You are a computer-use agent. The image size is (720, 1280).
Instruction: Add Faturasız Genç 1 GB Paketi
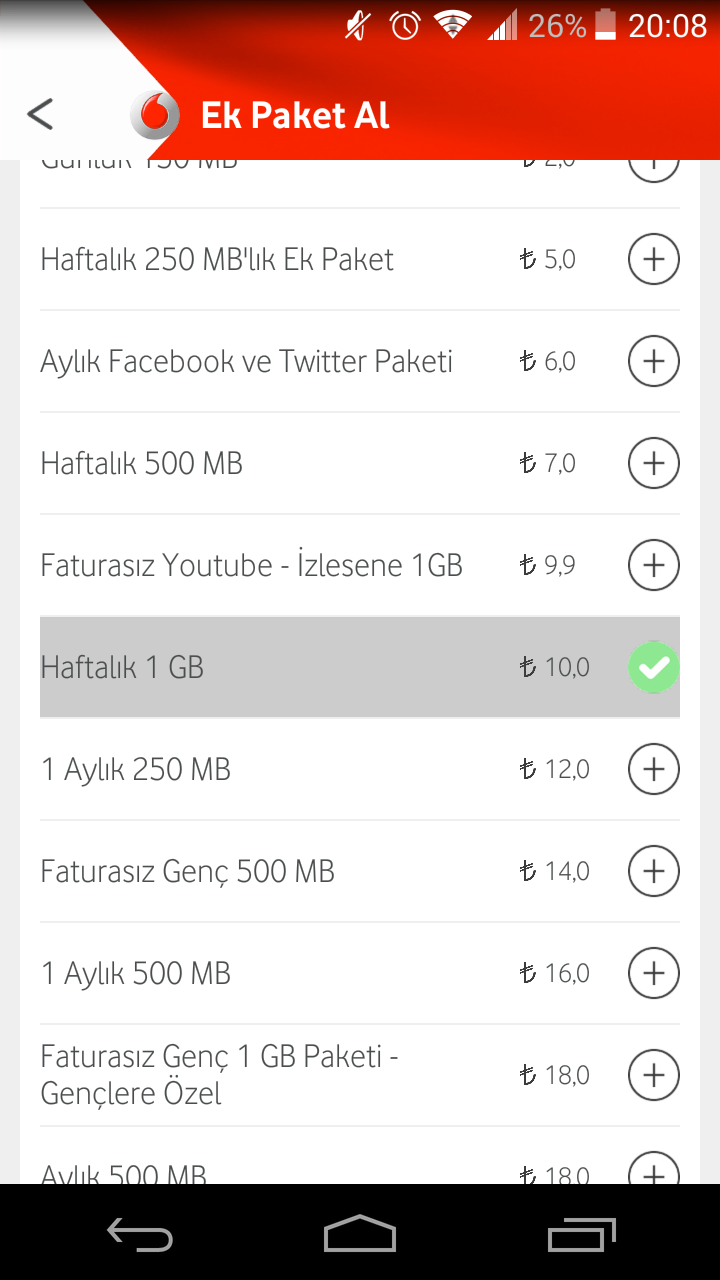click(x=654, y=1075)
